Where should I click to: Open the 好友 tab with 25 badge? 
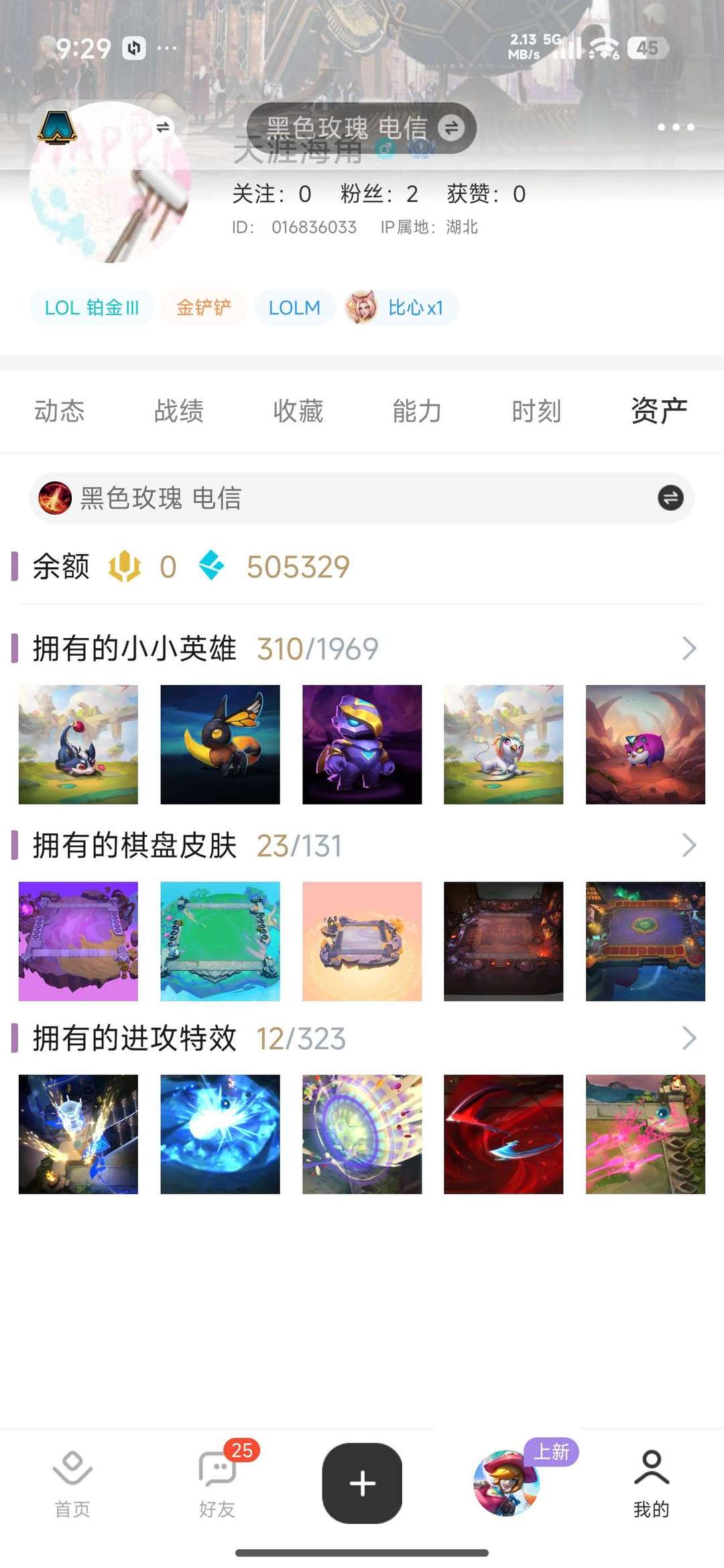pyautogui.click(x=217, y=1484)
